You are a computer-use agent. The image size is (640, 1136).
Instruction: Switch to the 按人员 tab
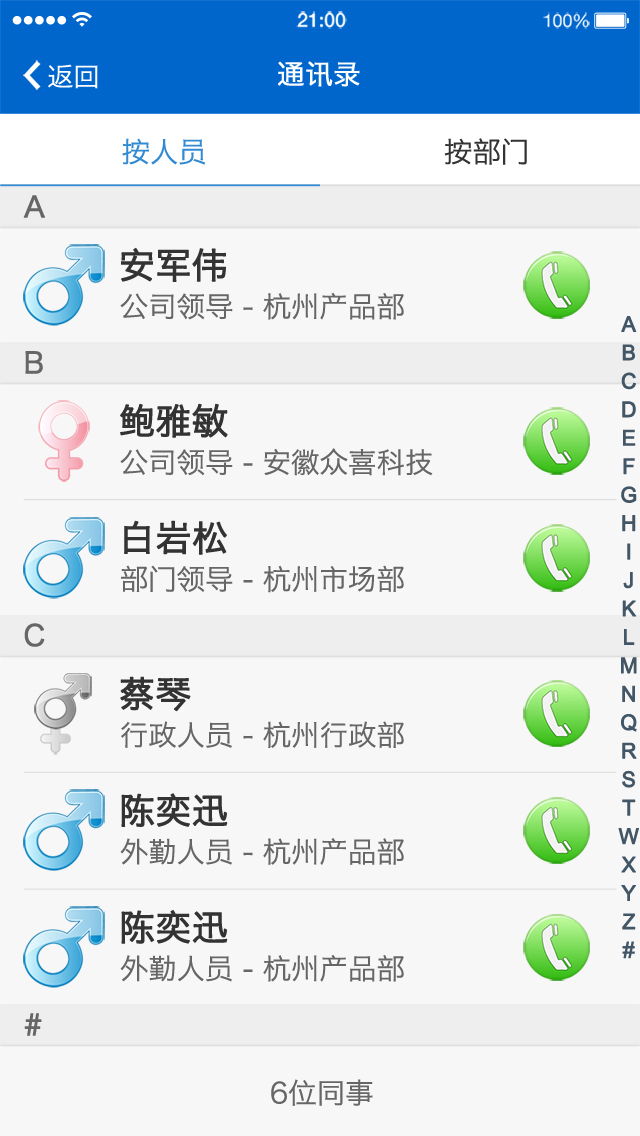pos(163,152)
